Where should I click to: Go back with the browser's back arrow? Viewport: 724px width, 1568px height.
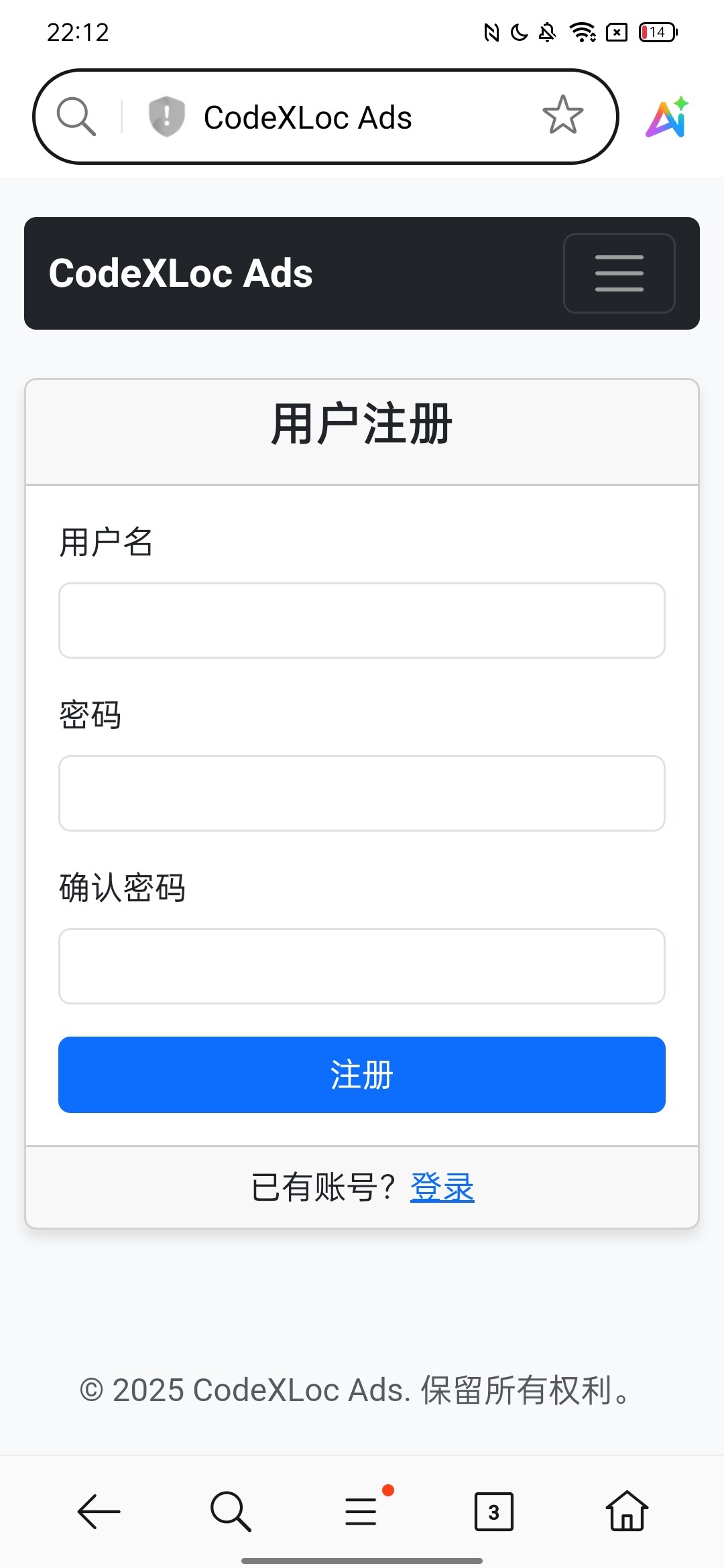pos(99,1512)
